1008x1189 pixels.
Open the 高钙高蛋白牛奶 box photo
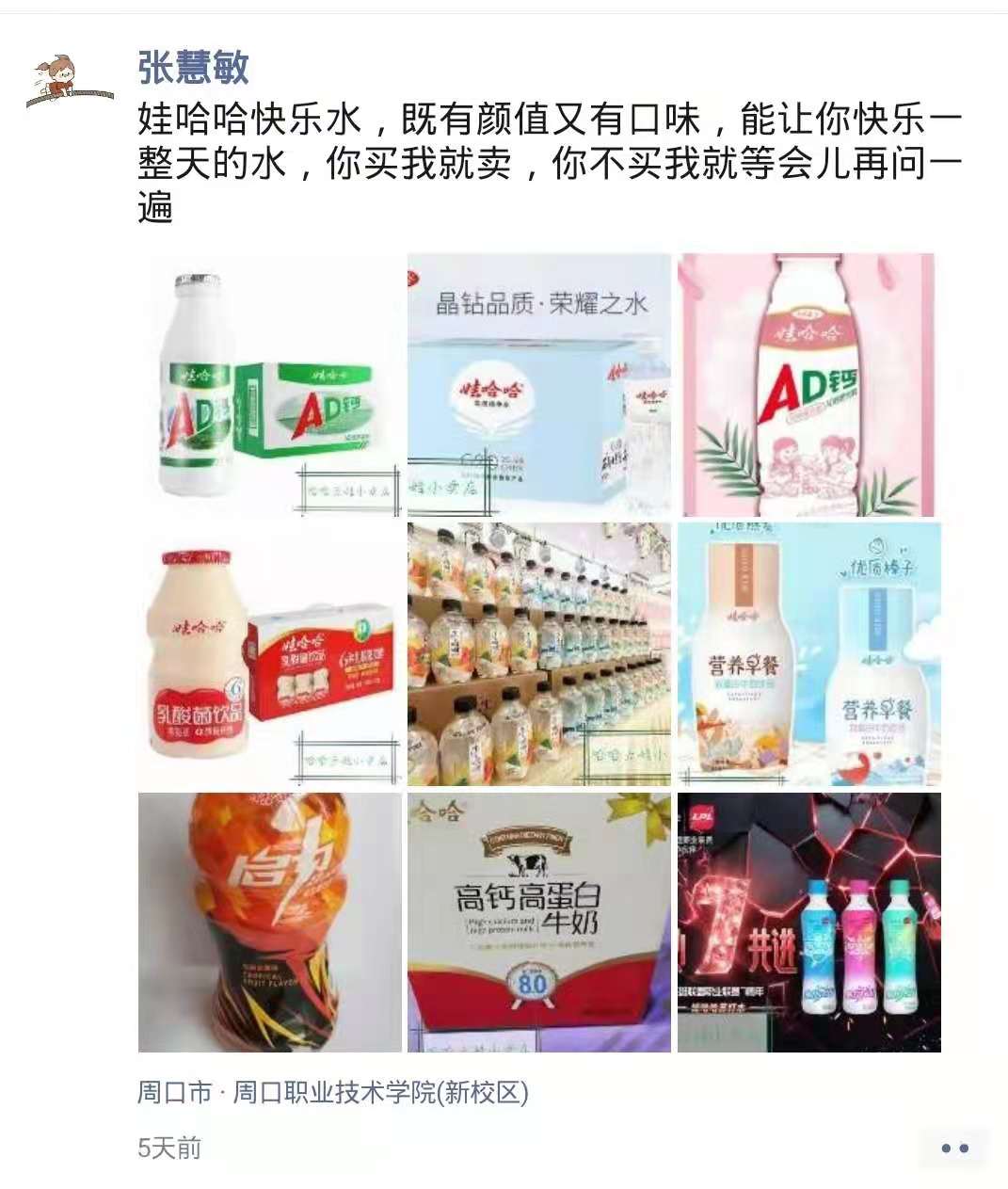538,922
